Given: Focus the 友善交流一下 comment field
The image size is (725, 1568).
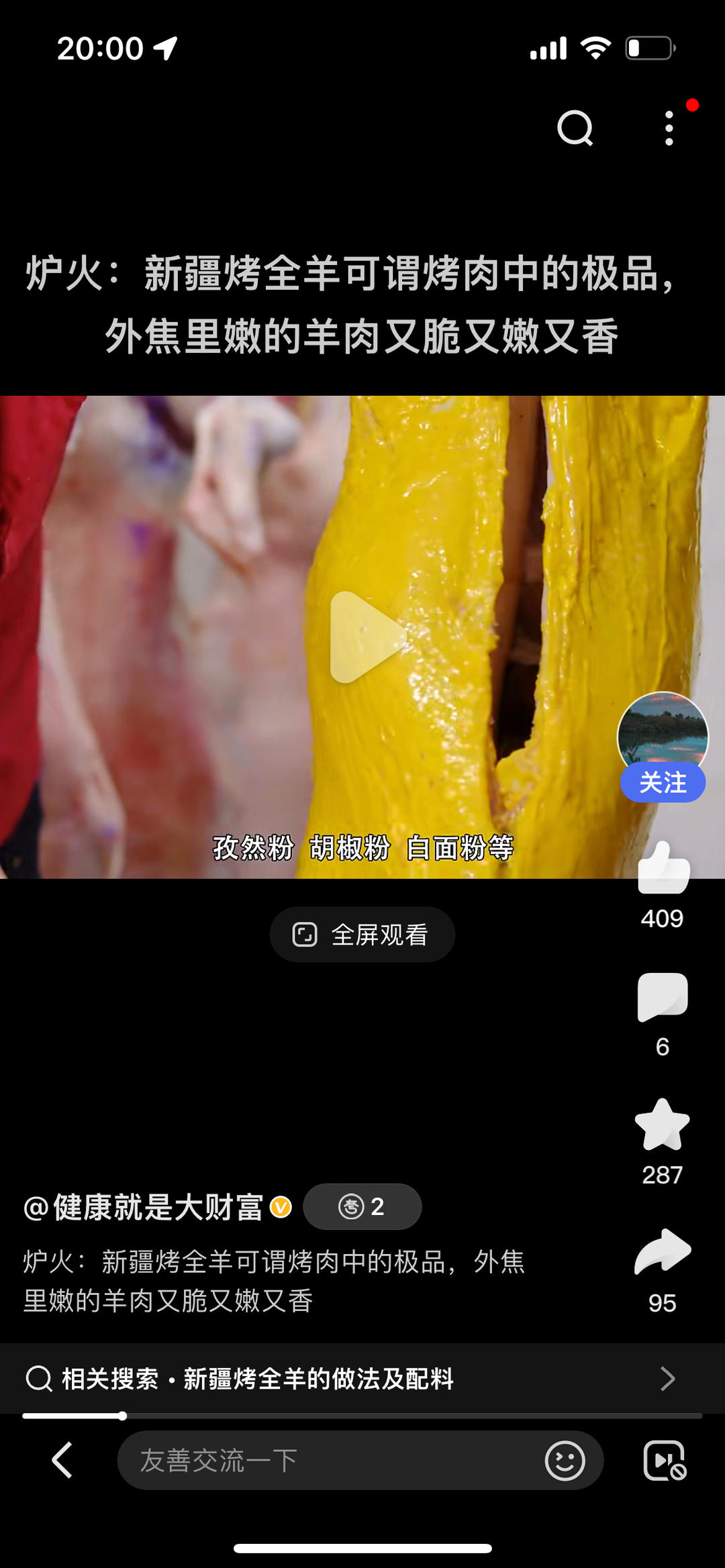Looking at the screenshot, I should coord(322,1461).
